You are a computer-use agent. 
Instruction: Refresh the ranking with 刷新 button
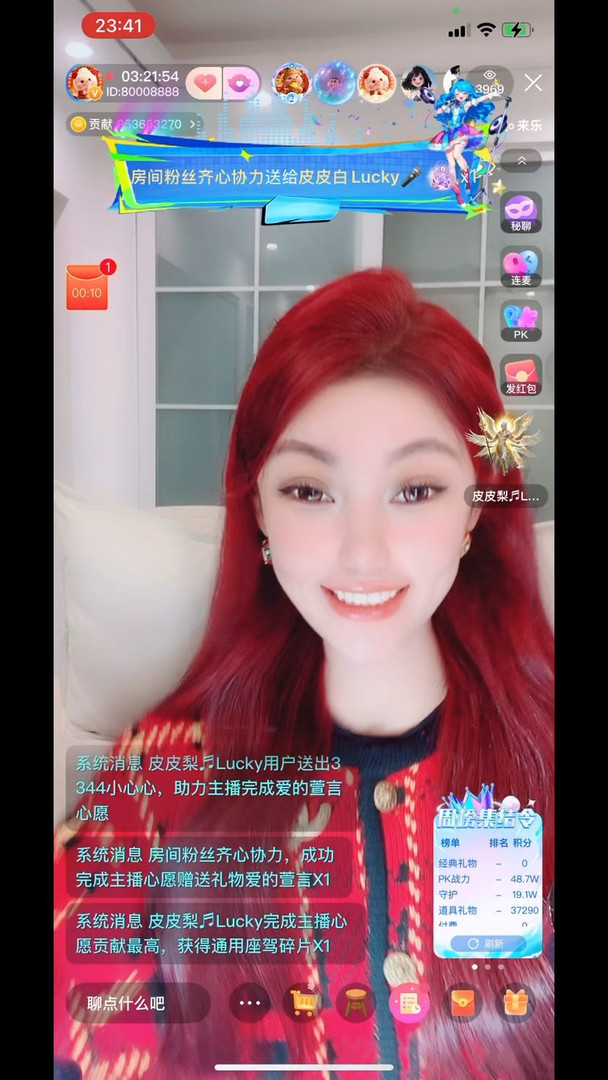pos(487,943)
